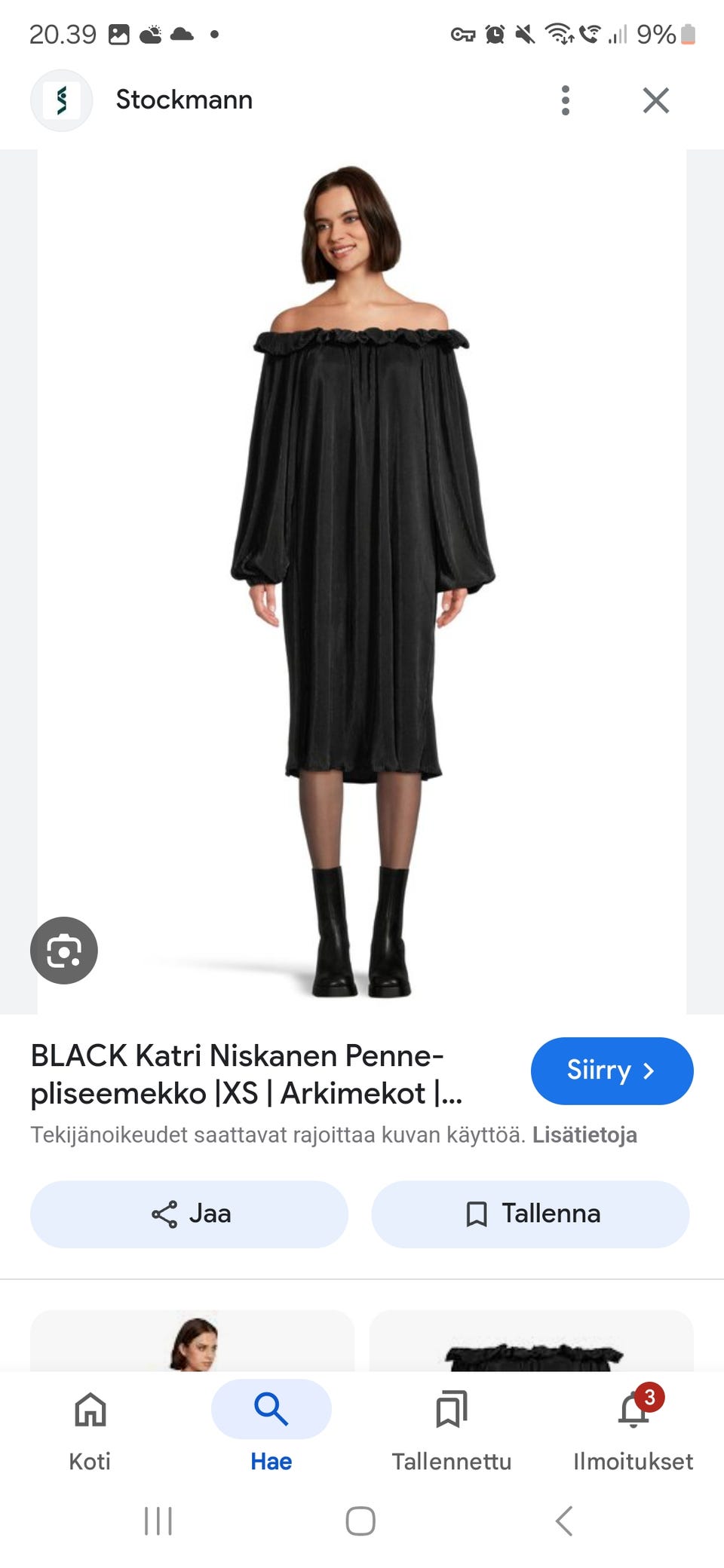The image size is (724, 1568).
Task: Tap Siirry to visit the Stockmann page
Action: pyautogui.click(x=612, y=1070)
